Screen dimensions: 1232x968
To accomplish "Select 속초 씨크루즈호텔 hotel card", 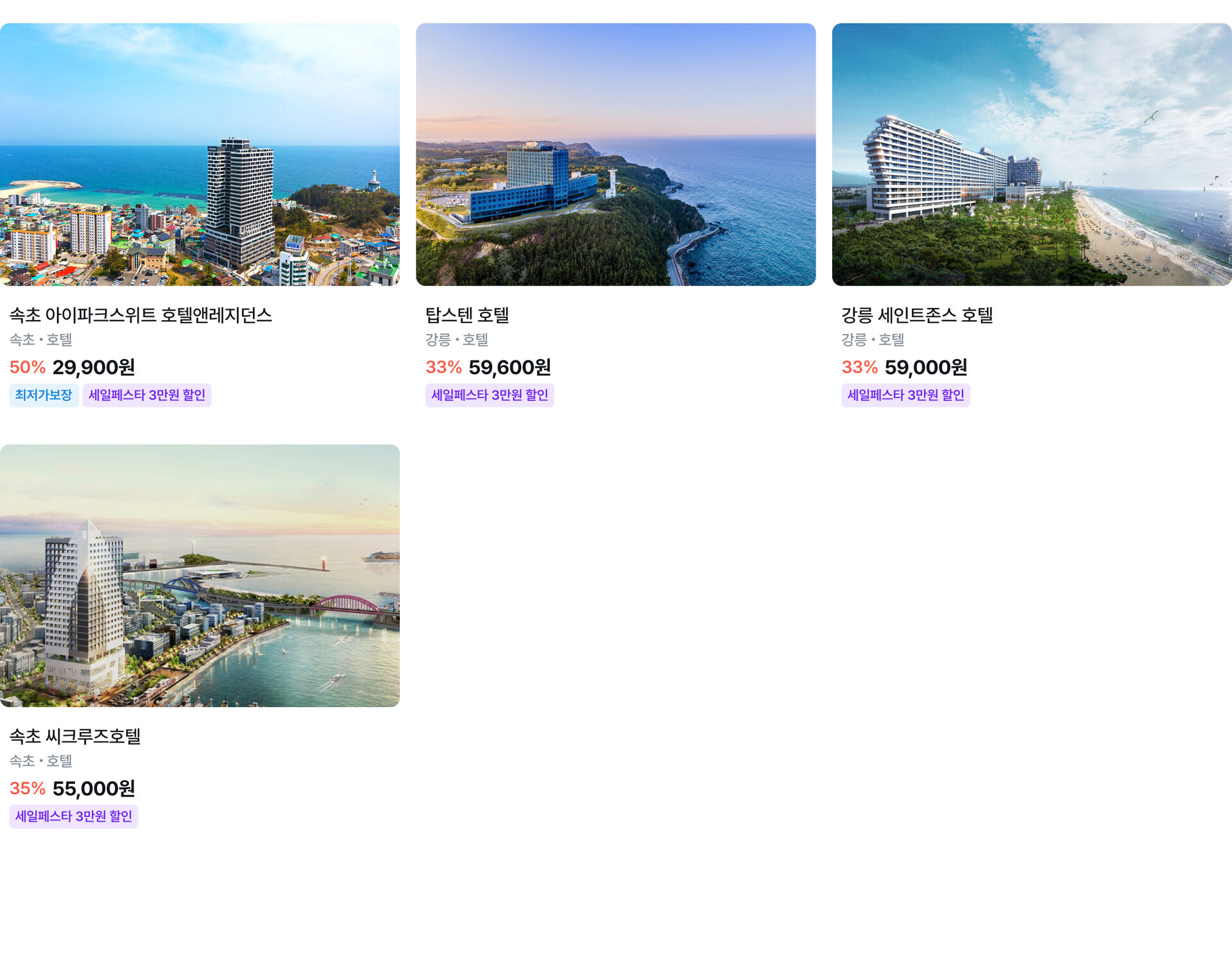I will pyautogui.click(x=200, y=576).
